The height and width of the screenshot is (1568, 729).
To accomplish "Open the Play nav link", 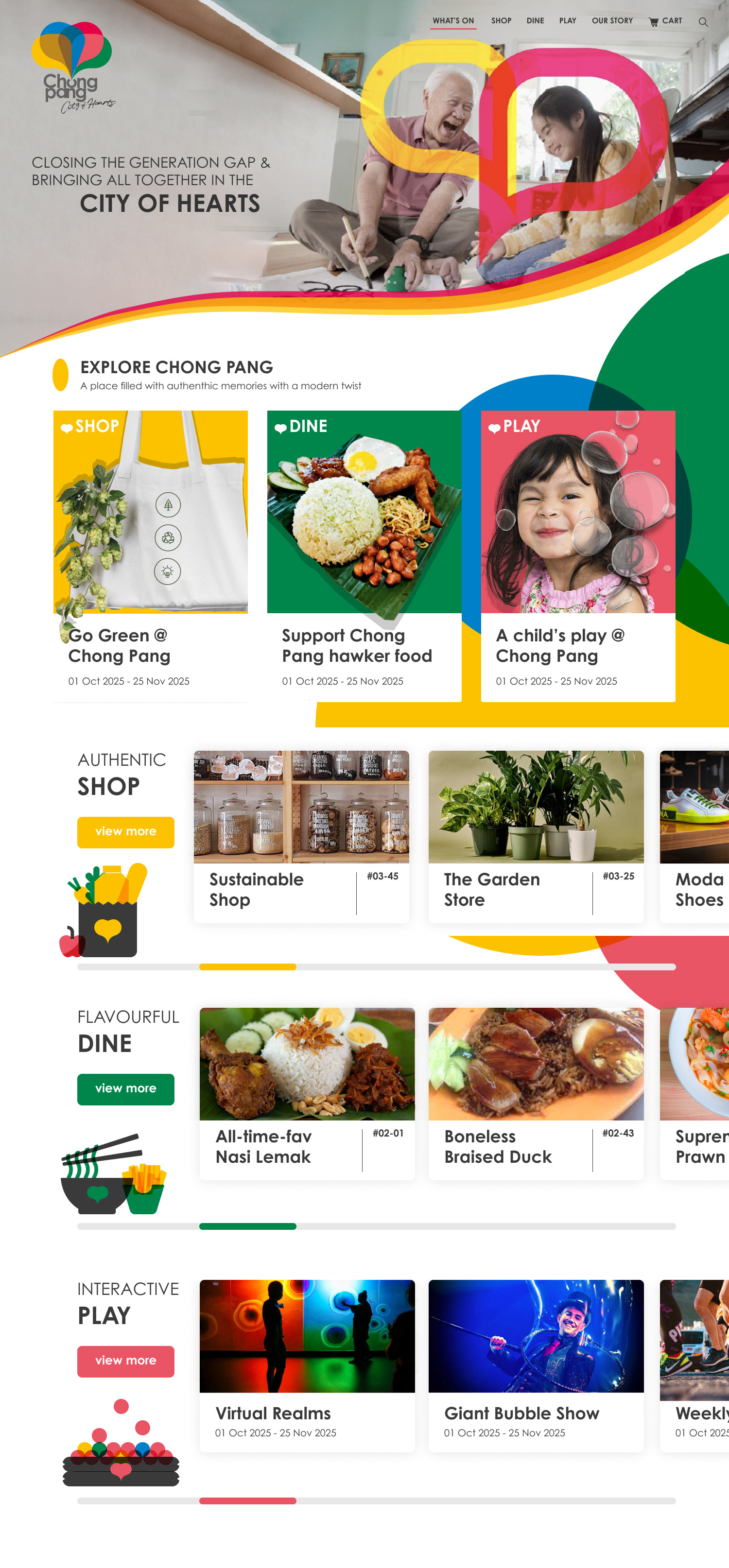I will click(568, 21).
